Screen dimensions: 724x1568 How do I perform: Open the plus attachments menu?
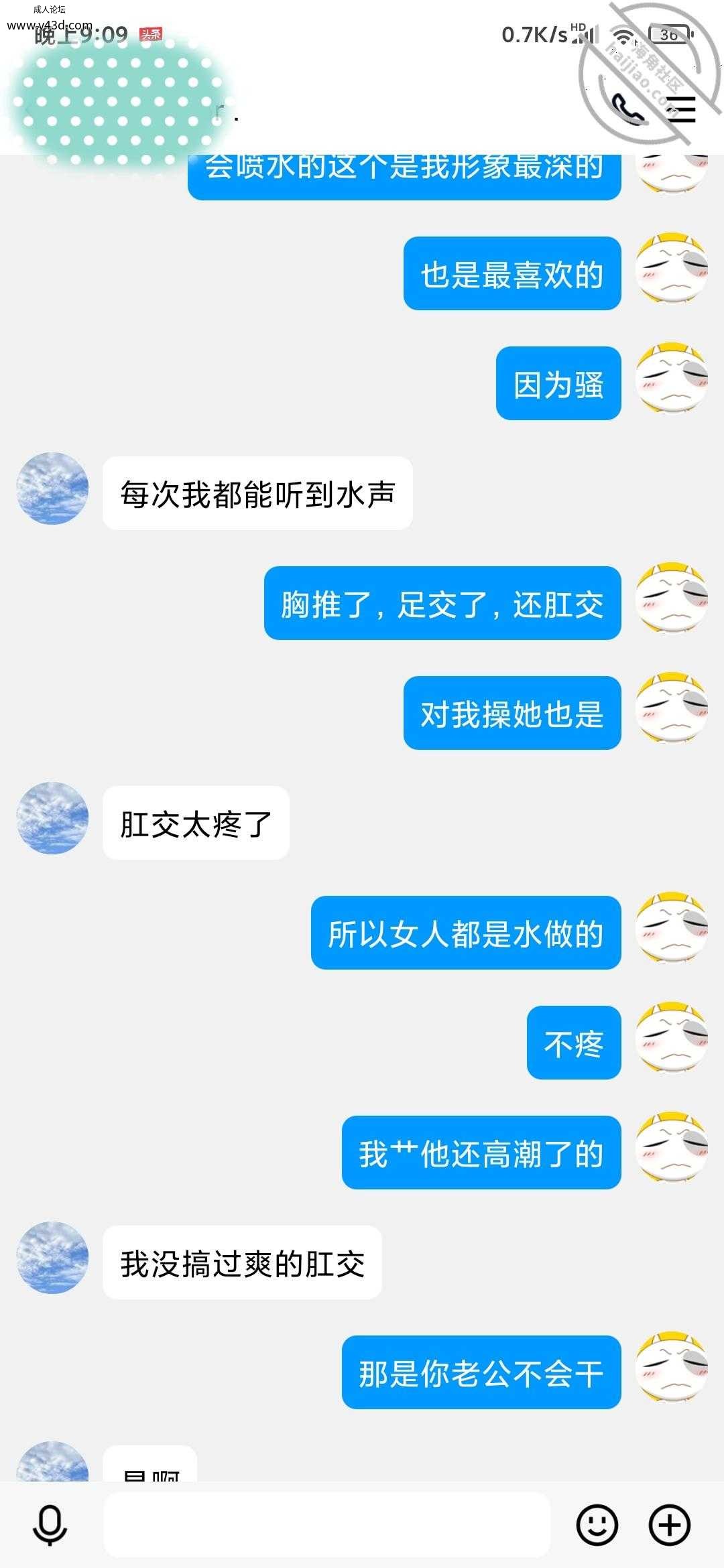click(670, 1525)
